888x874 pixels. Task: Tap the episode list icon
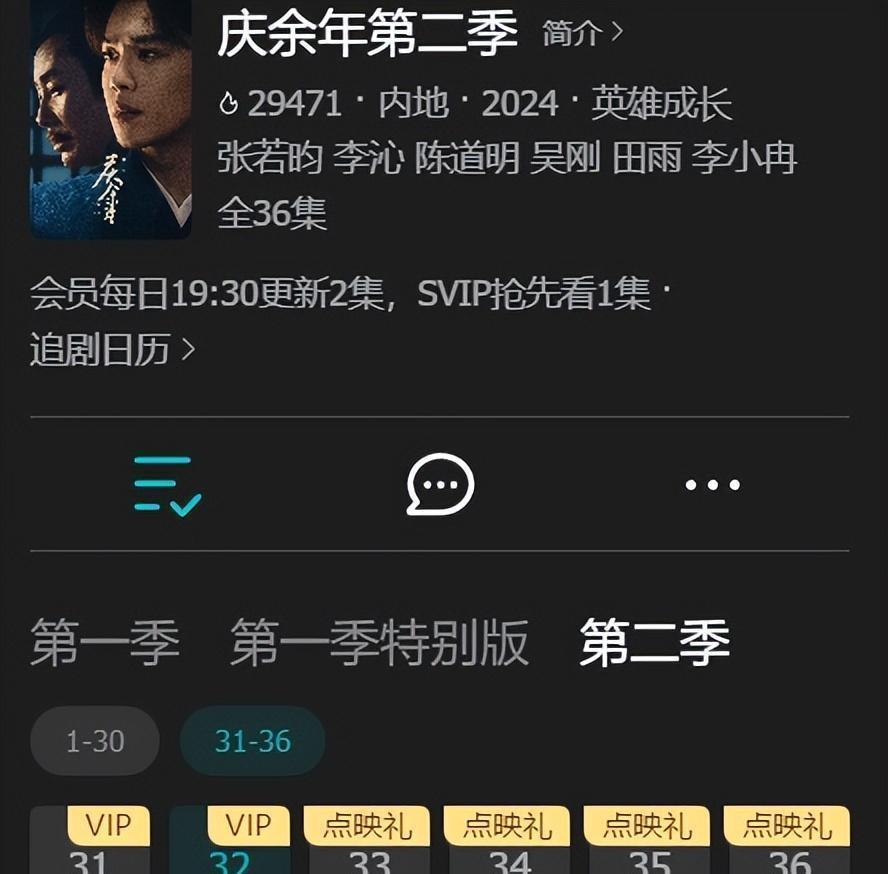(167, 485)
